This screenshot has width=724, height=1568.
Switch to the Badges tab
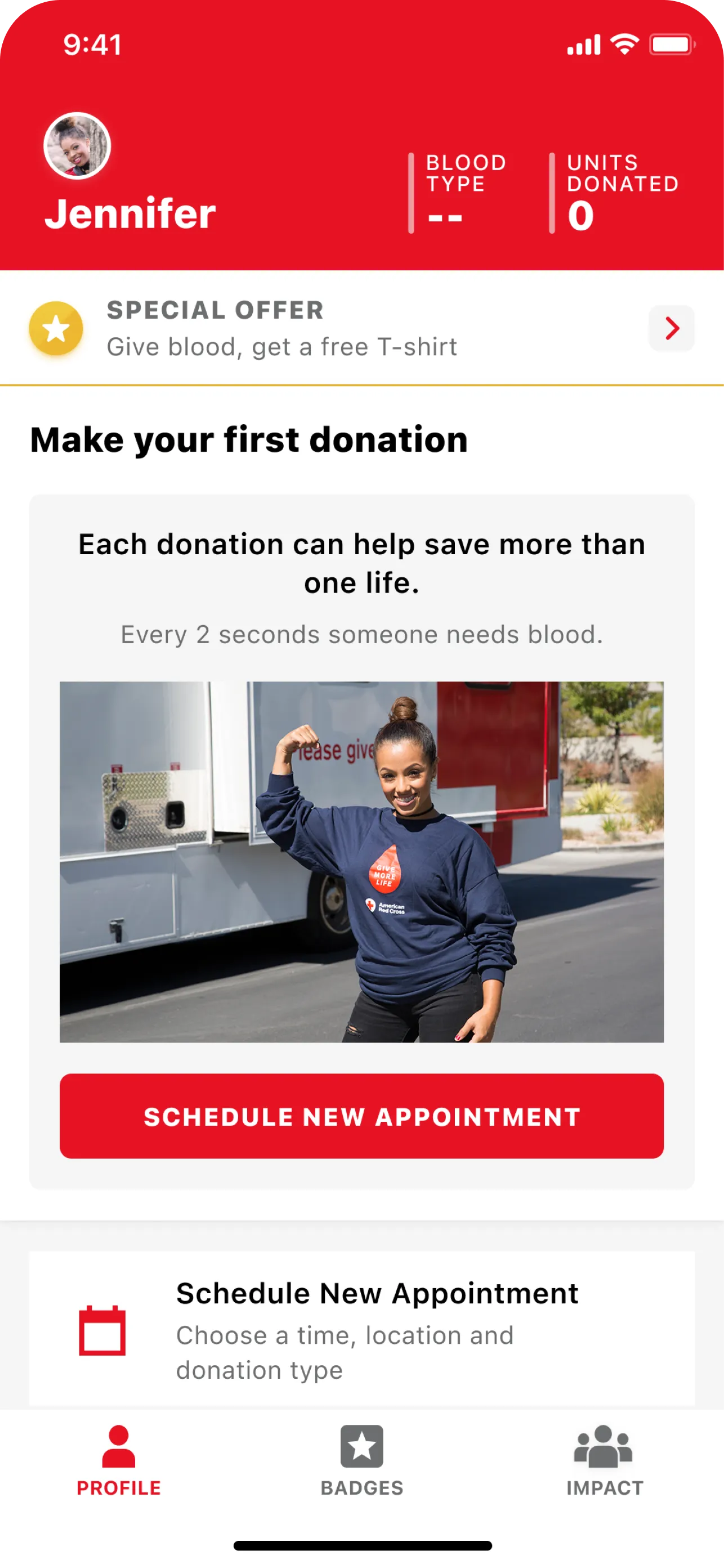click(361, 1460)
